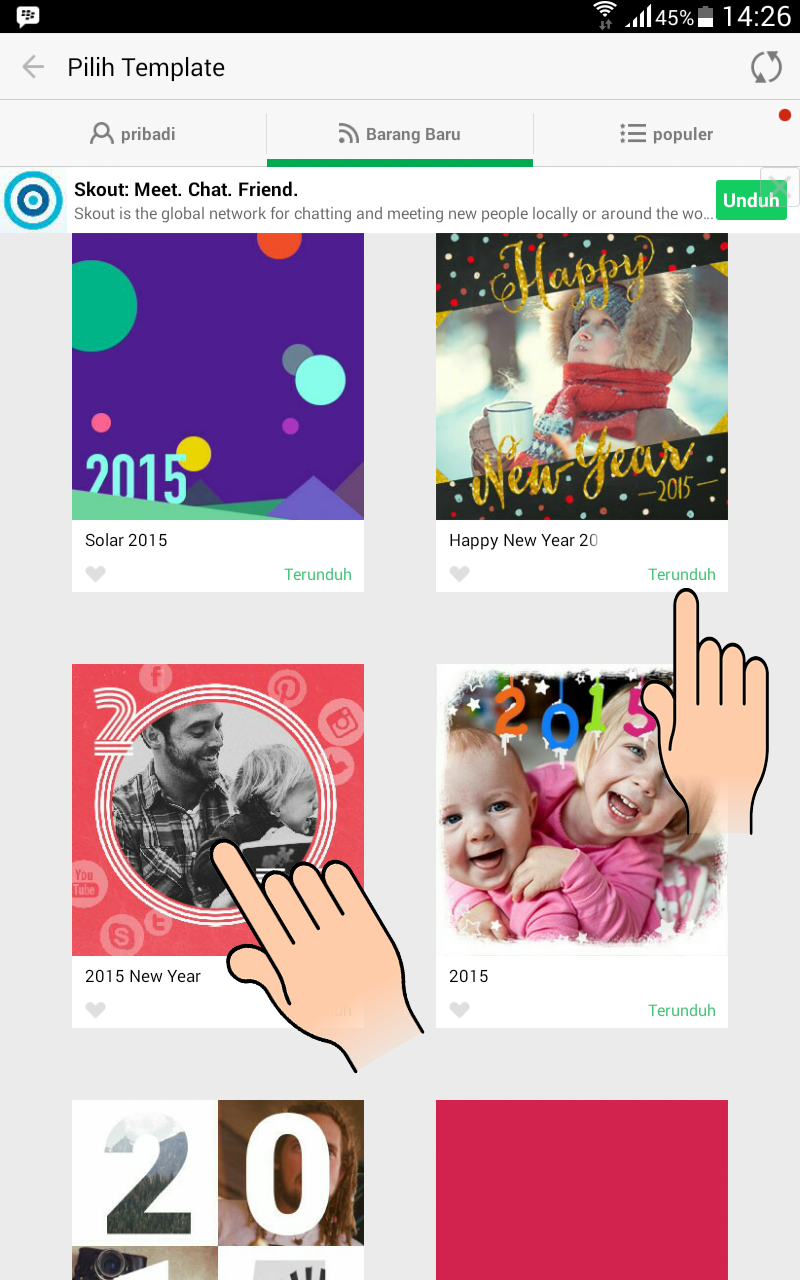Tap Unduh on the Skout ad
This screenshot has width=800, height=1280.
tap(750, 200)
